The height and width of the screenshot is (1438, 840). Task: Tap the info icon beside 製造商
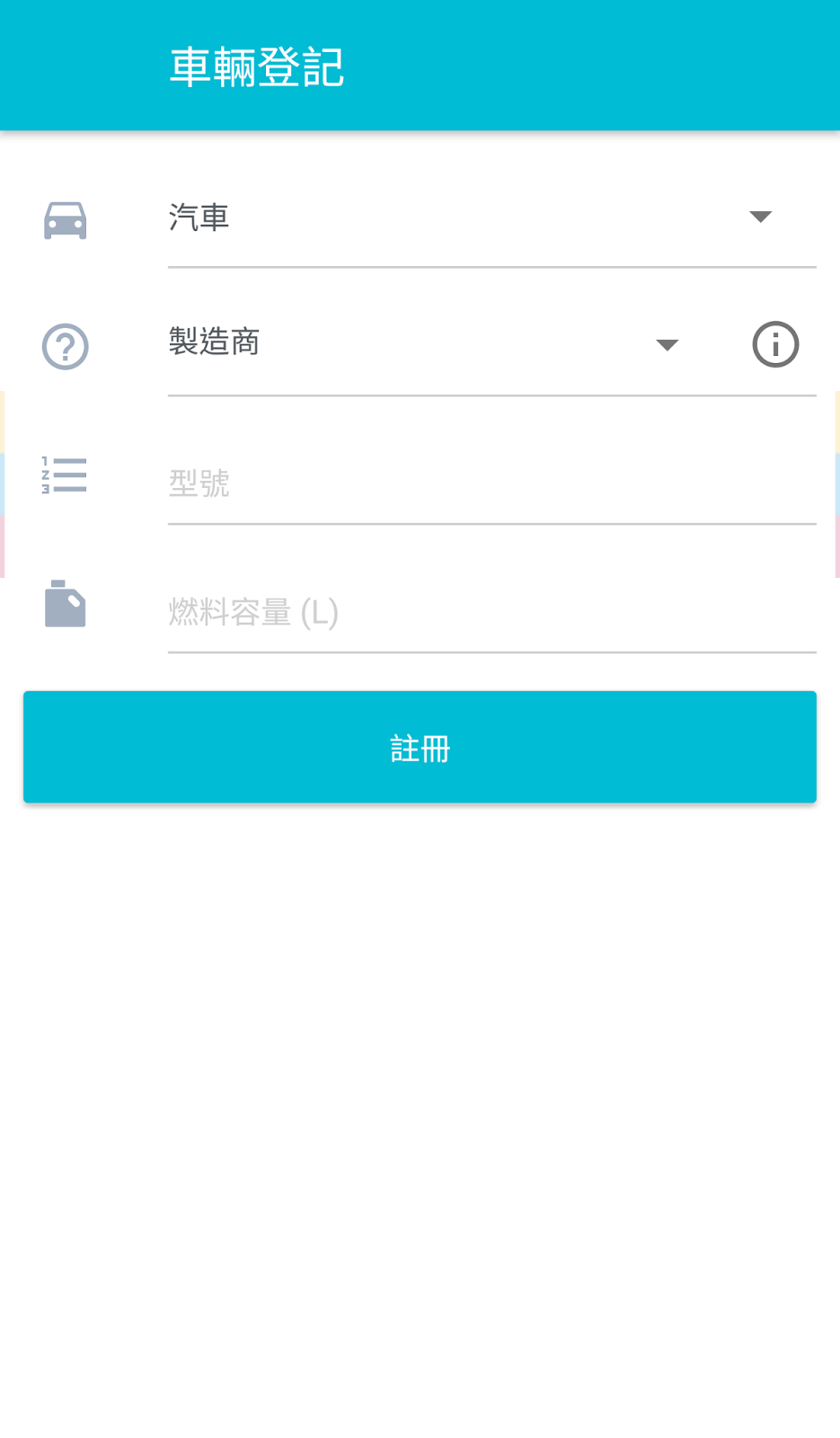774,345
